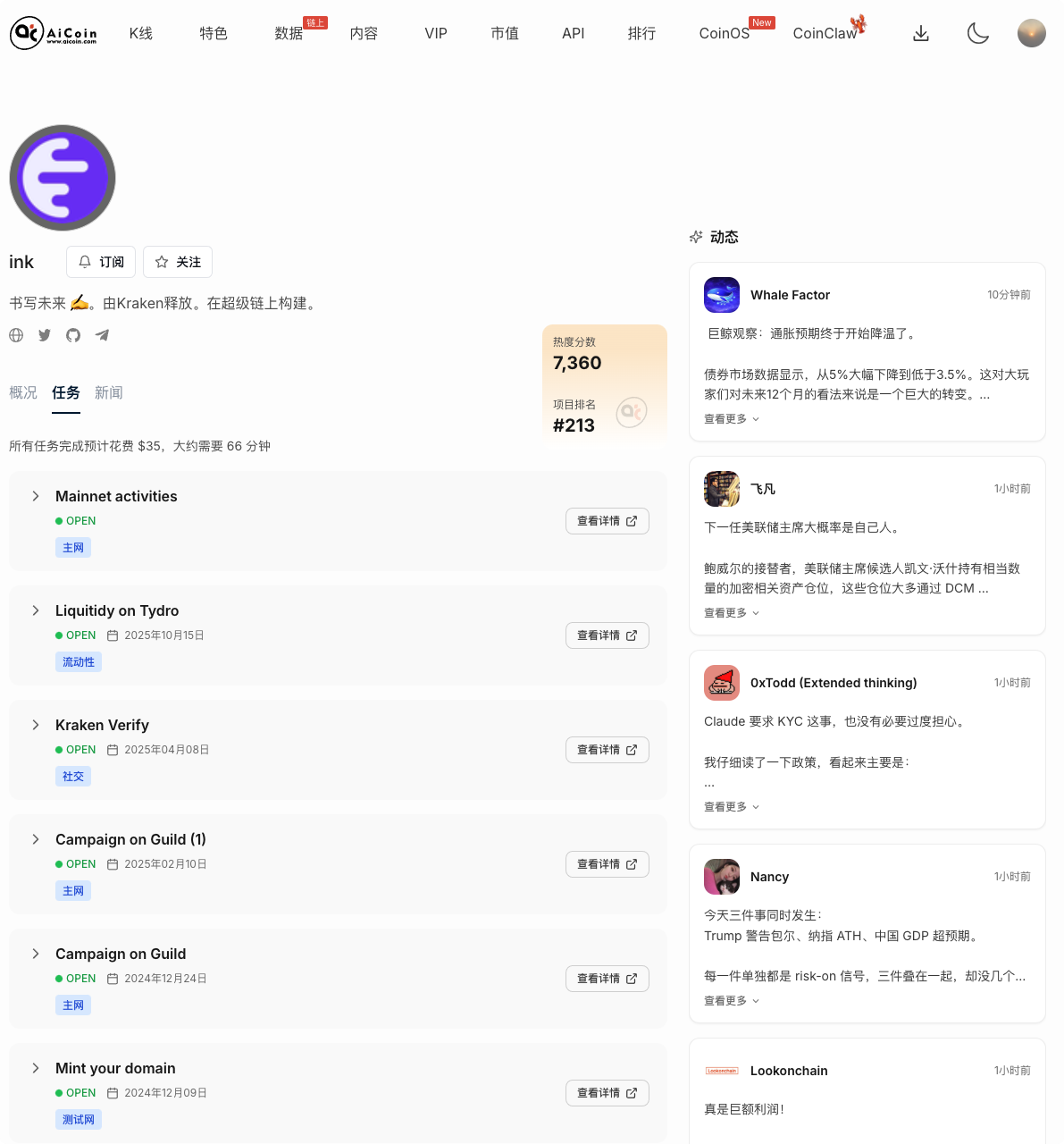1064x1144 pixels.
Task: Open the project's GitHub page
Action: click(73, 335)
